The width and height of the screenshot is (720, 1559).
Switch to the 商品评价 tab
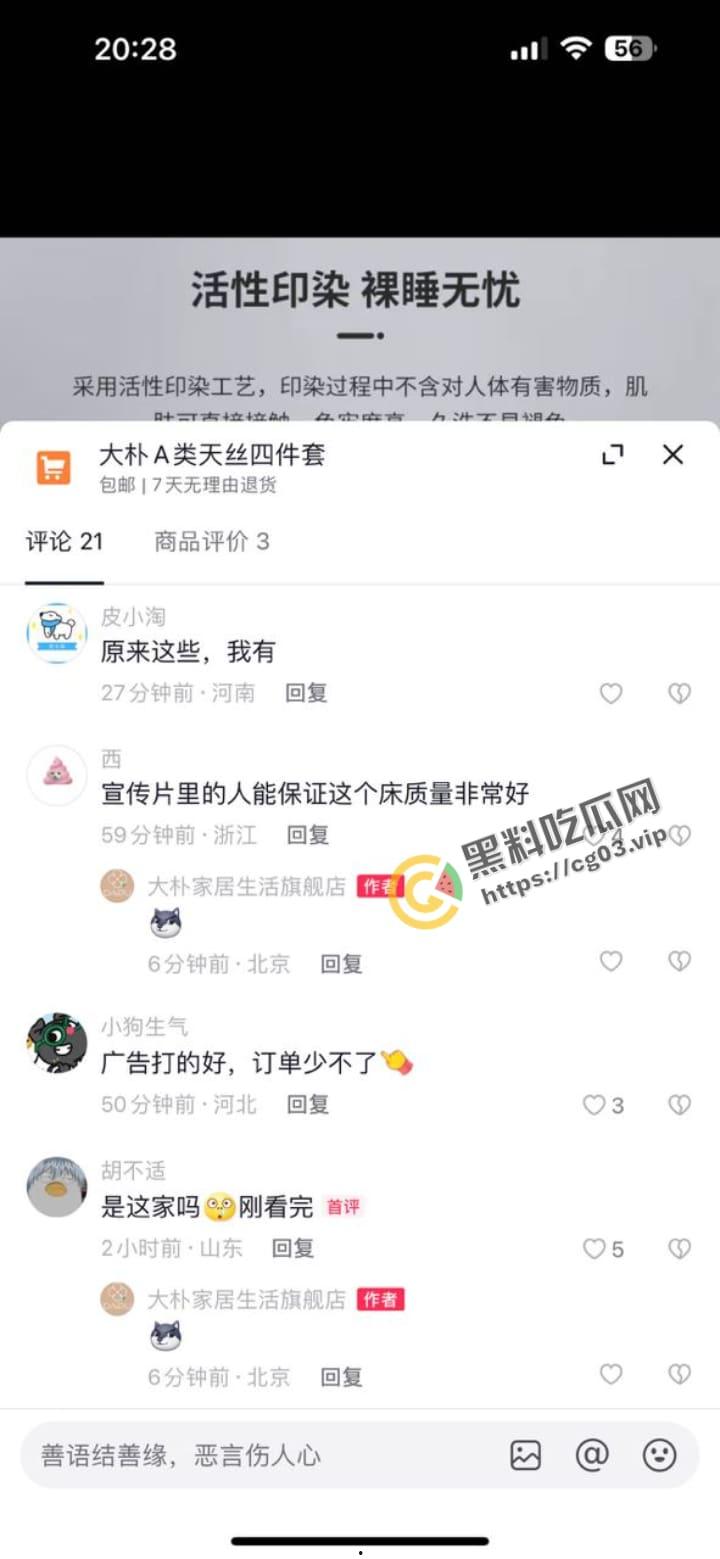211,542
